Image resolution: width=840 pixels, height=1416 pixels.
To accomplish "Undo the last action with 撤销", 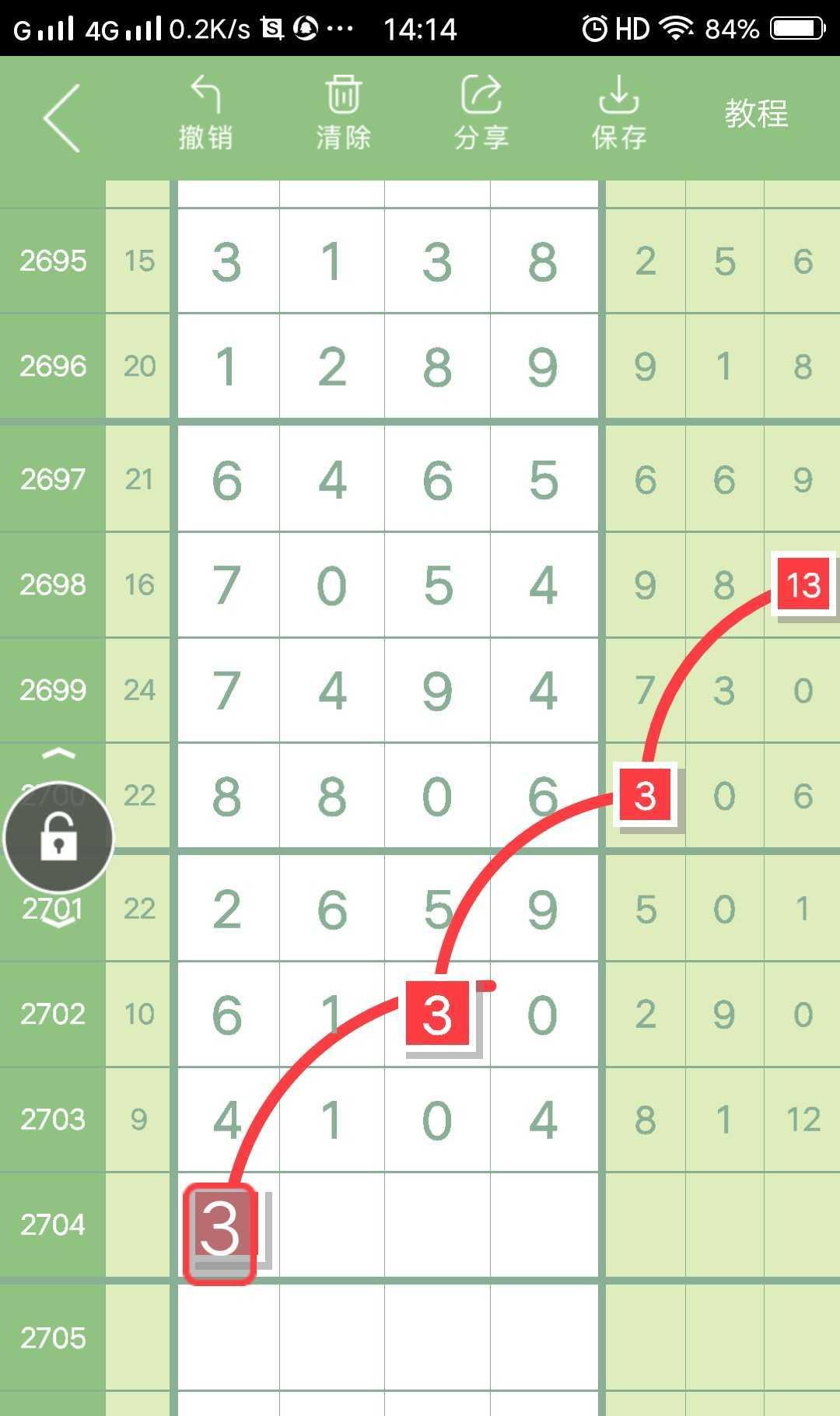I will click(205, 114).
